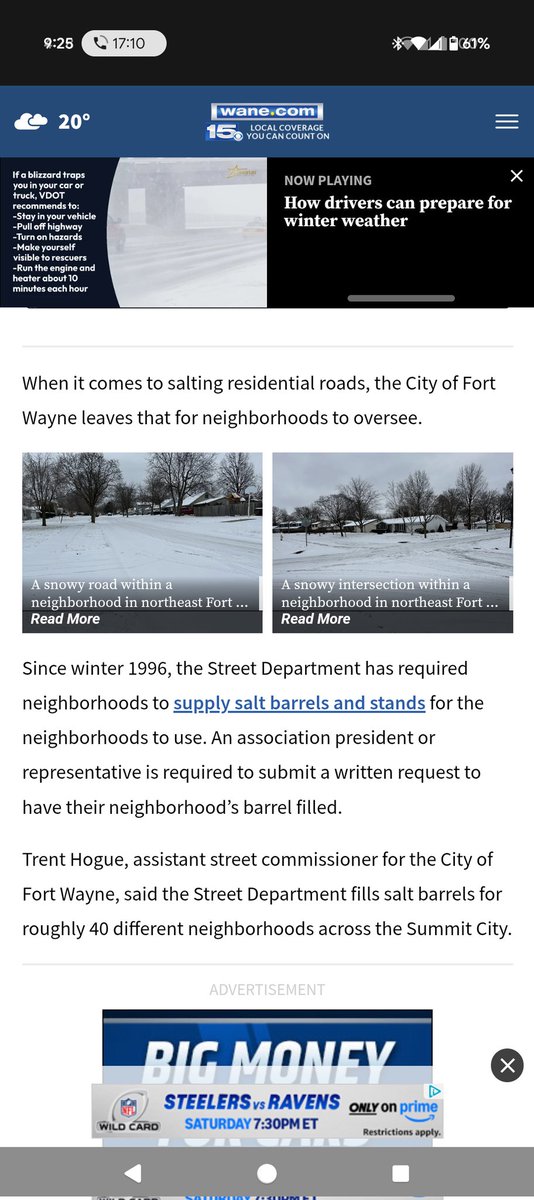
Task: Return to the ongoing call chip
Action: 124,44
